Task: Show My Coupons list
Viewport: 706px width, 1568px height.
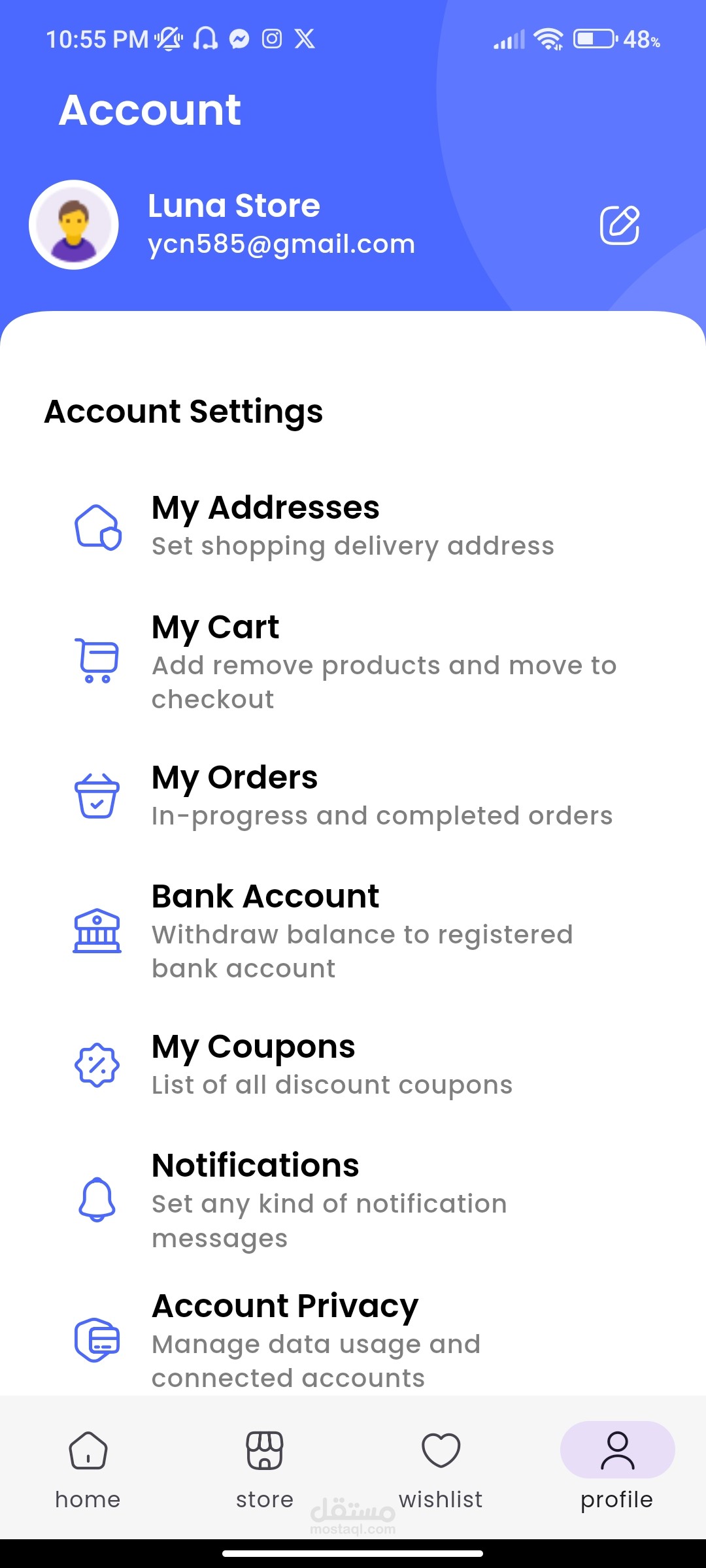Action: [x=353, y=1065]
